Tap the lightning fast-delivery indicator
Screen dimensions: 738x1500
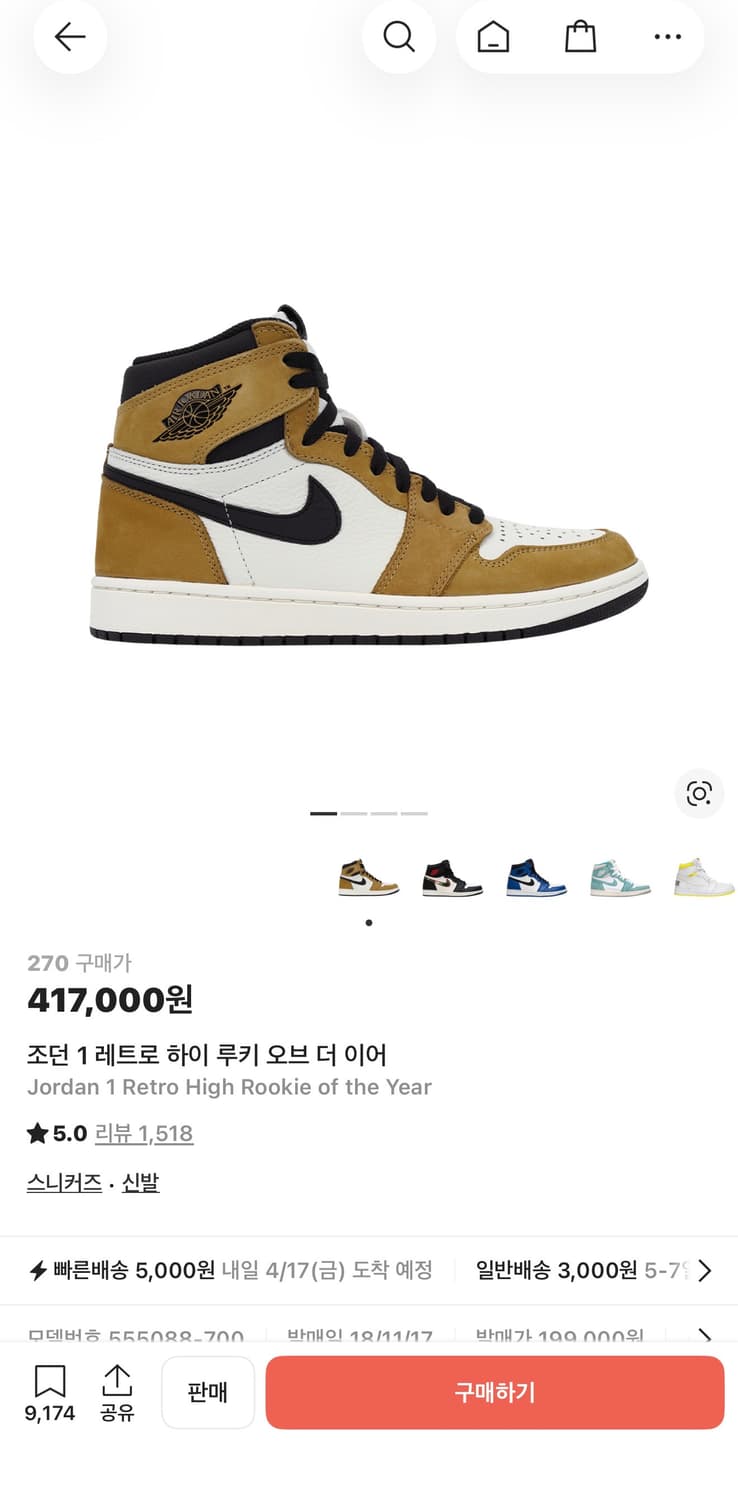[36, 1270]
